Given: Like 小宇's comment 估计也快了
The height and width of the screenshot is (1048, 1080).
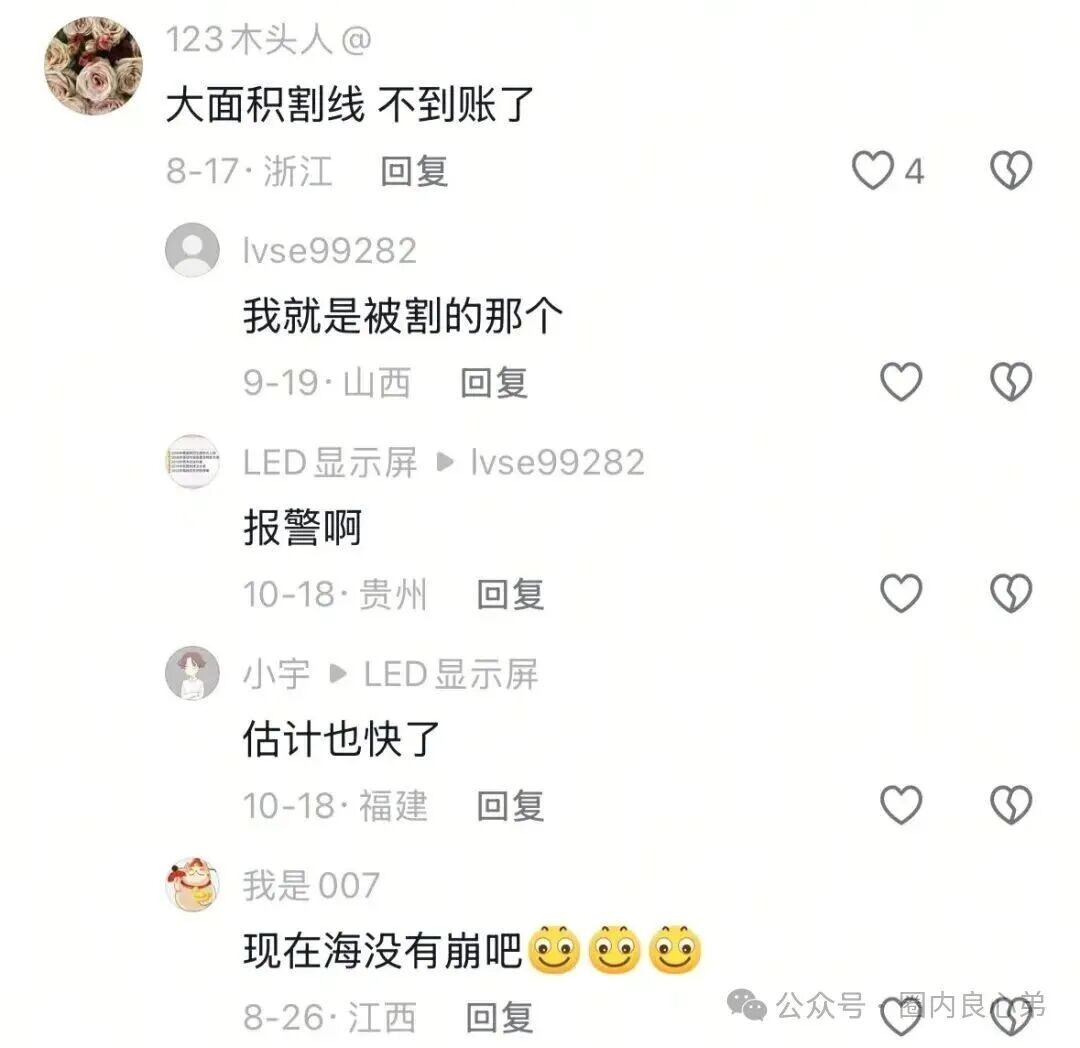Looking at the screenshot, I should (901, 805).
